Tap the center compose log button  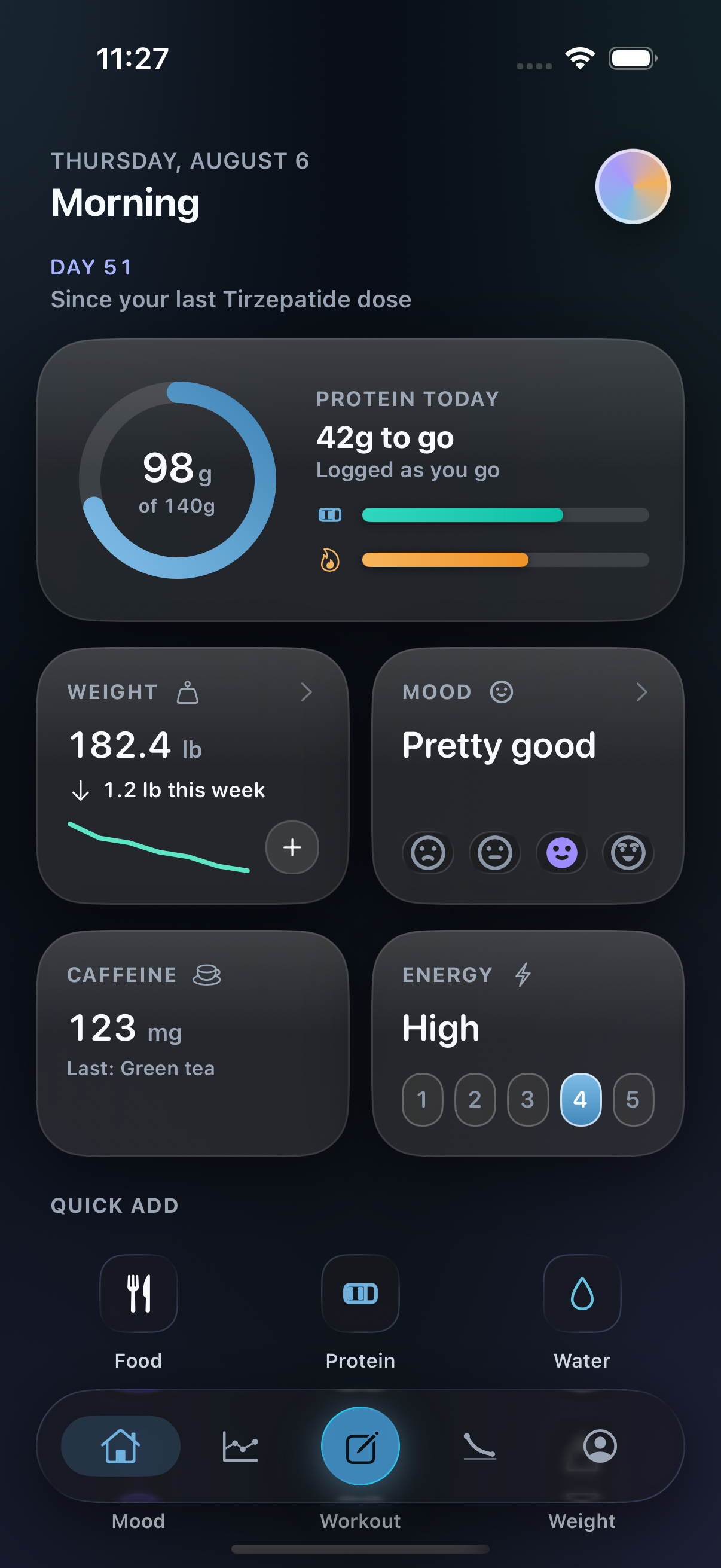coord(360,1445)
